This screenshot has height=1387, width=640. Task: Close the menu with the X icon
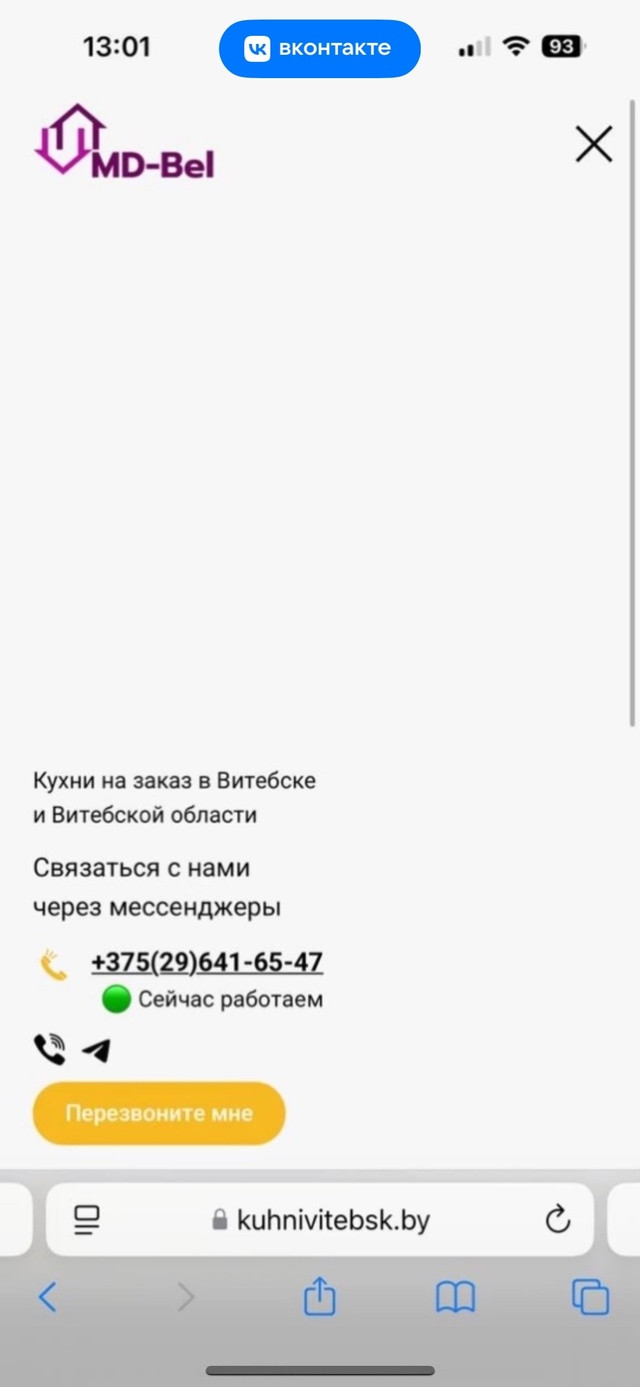click(x=594, y=145)
